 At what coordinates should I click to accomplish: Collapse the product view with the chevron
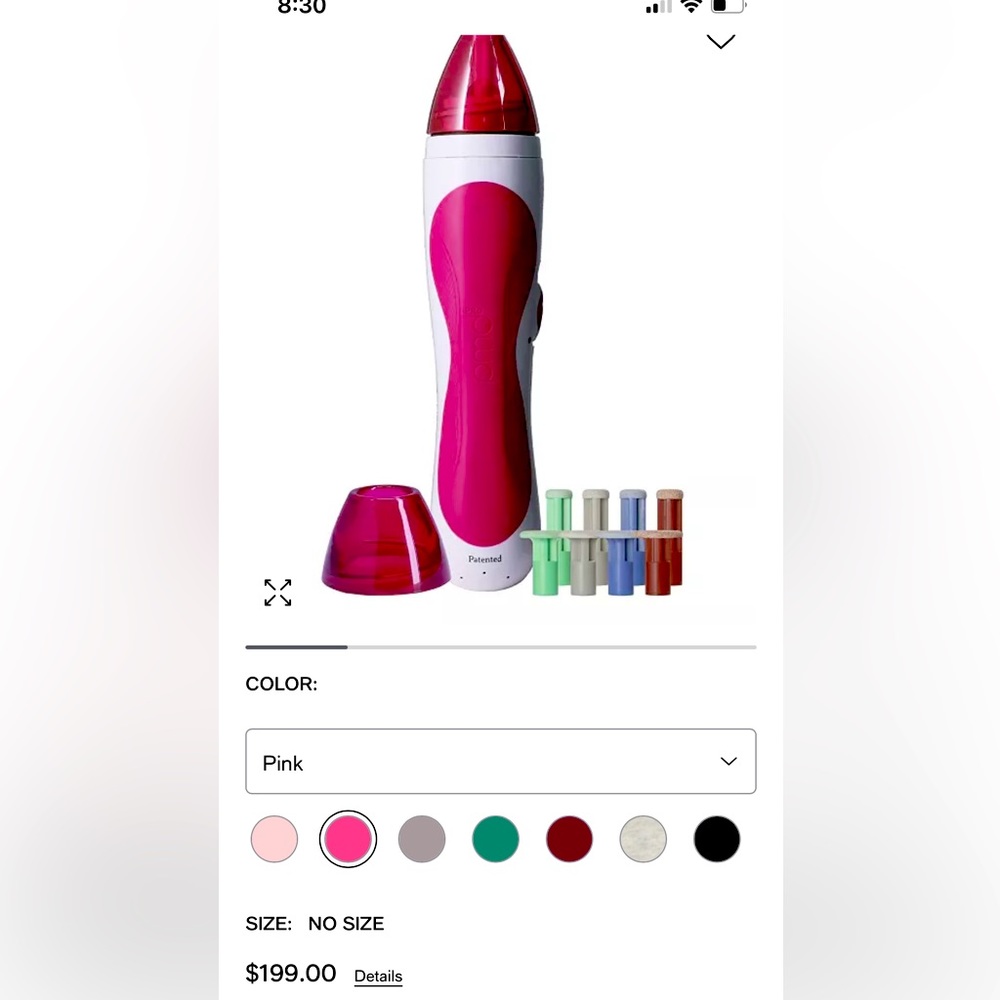click(720, 42)
